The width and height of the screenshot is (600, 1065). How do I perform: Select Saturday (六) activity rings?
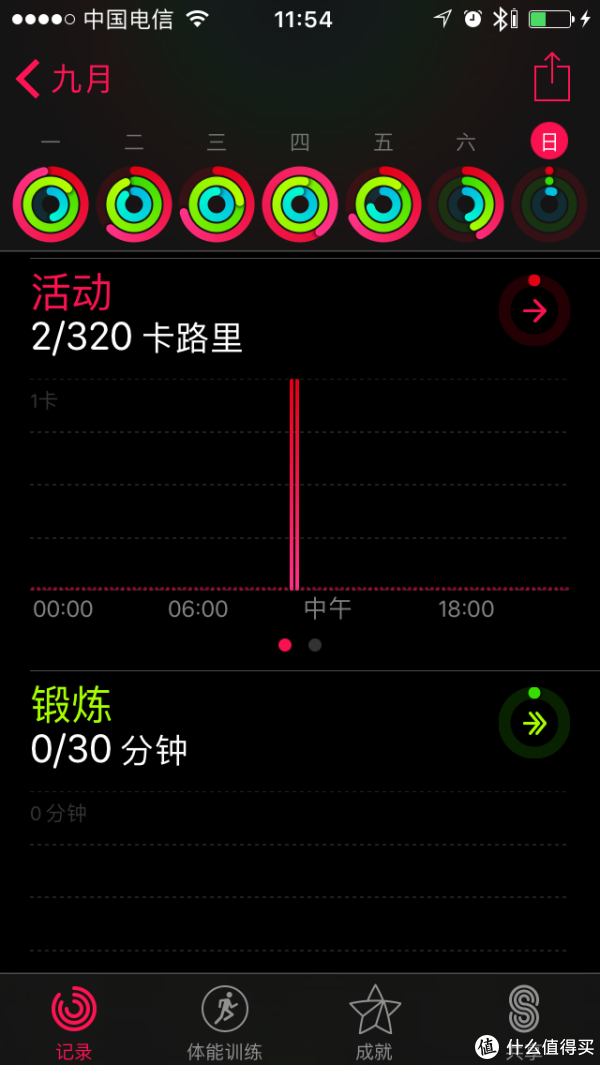466,204
